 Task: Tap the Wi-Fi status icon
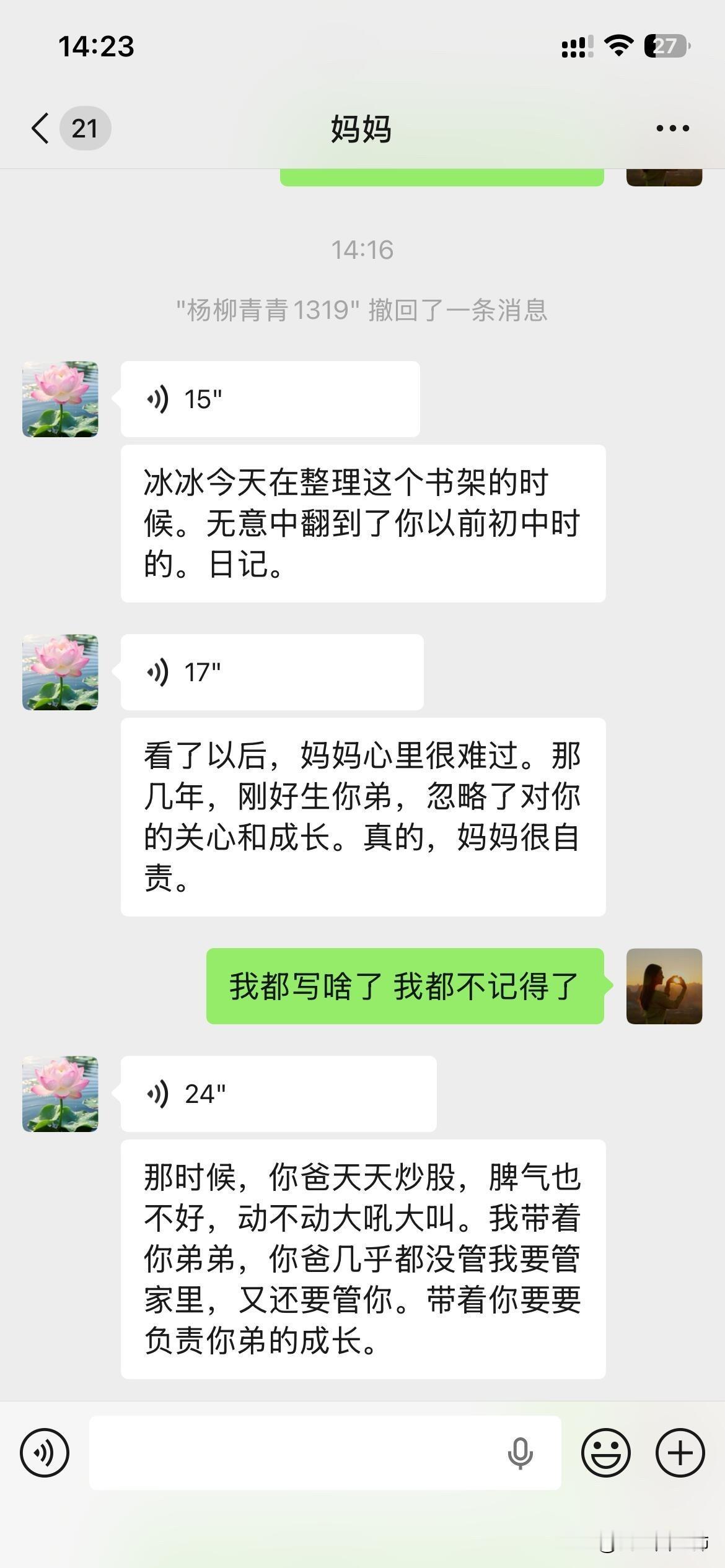coord(616,45)
